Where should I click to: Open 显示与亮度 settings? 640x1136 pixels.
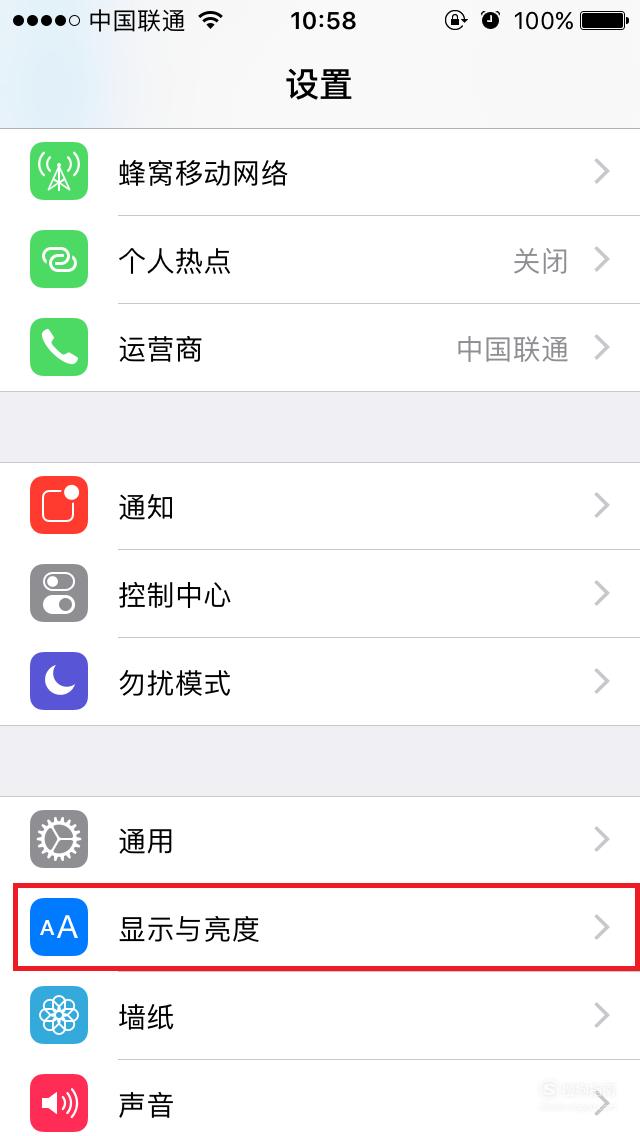point(320,927)
